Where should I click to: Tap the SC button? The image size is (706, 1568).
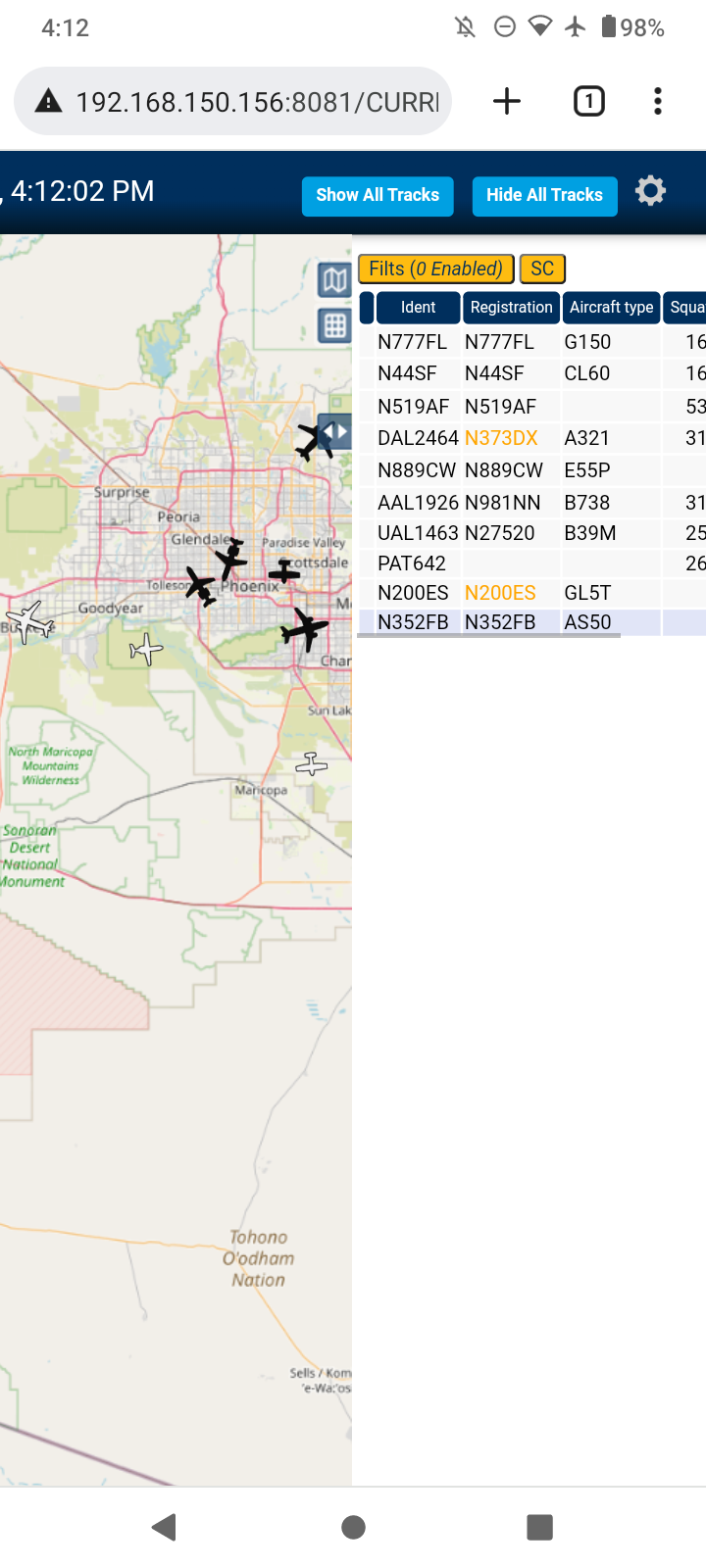coord(542,269)
